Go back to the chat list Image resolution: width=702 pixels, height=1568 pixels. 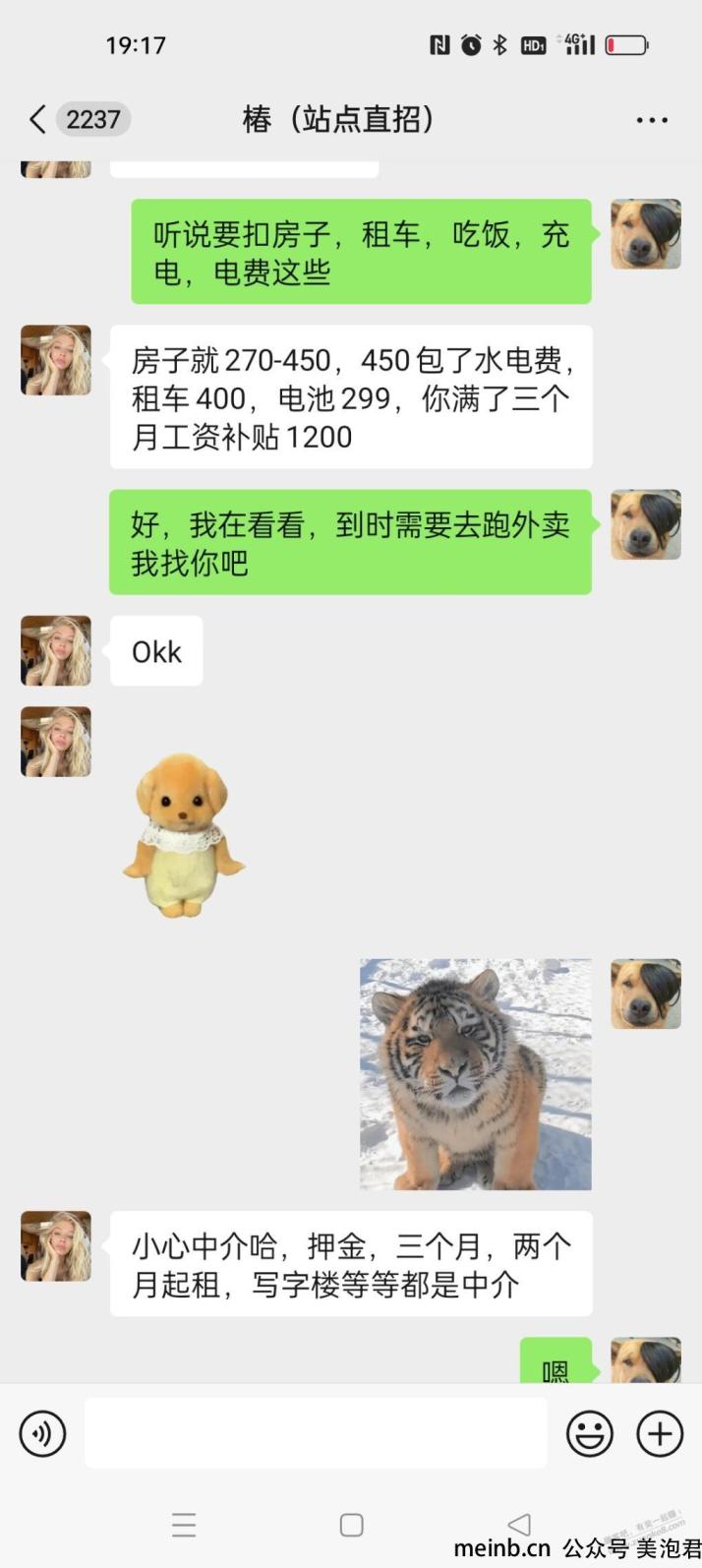37,120
